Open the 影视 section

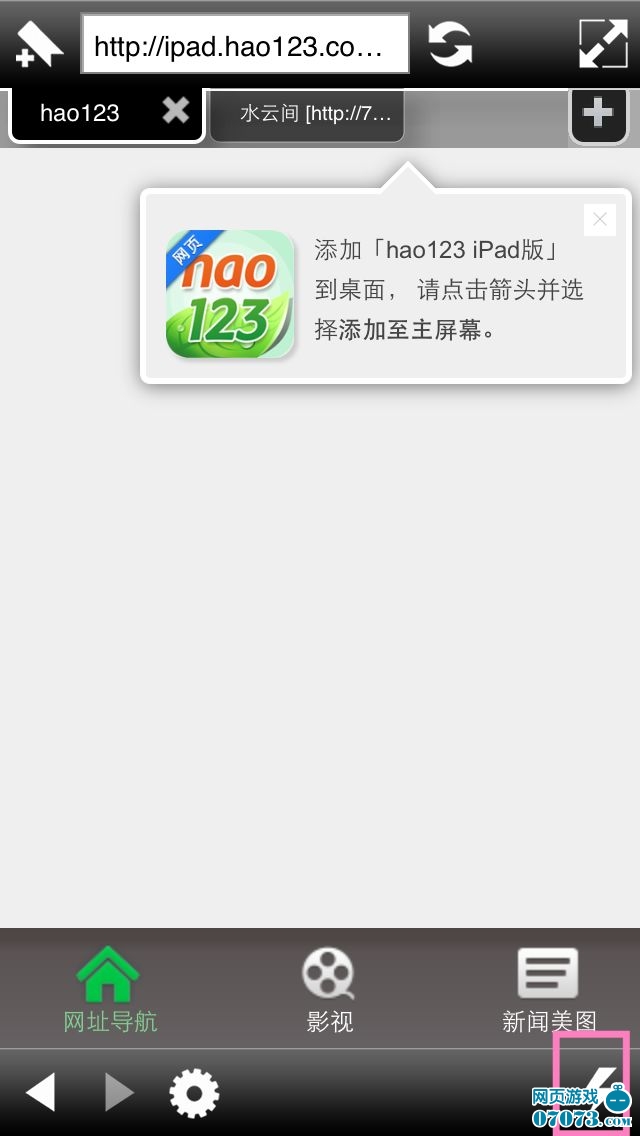pos(329,990)
